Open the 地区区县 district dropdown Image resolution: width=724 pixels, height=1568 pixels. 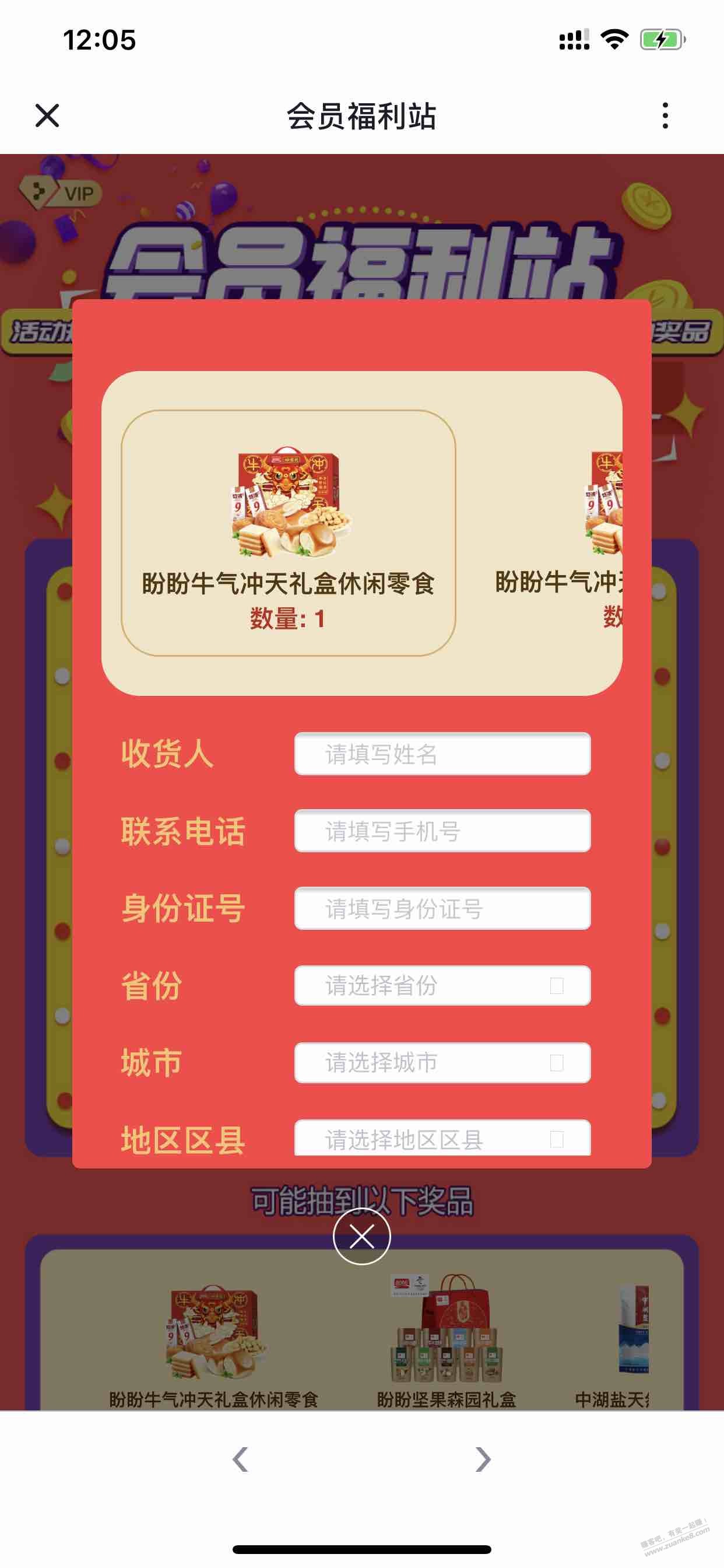point(442,1138)
